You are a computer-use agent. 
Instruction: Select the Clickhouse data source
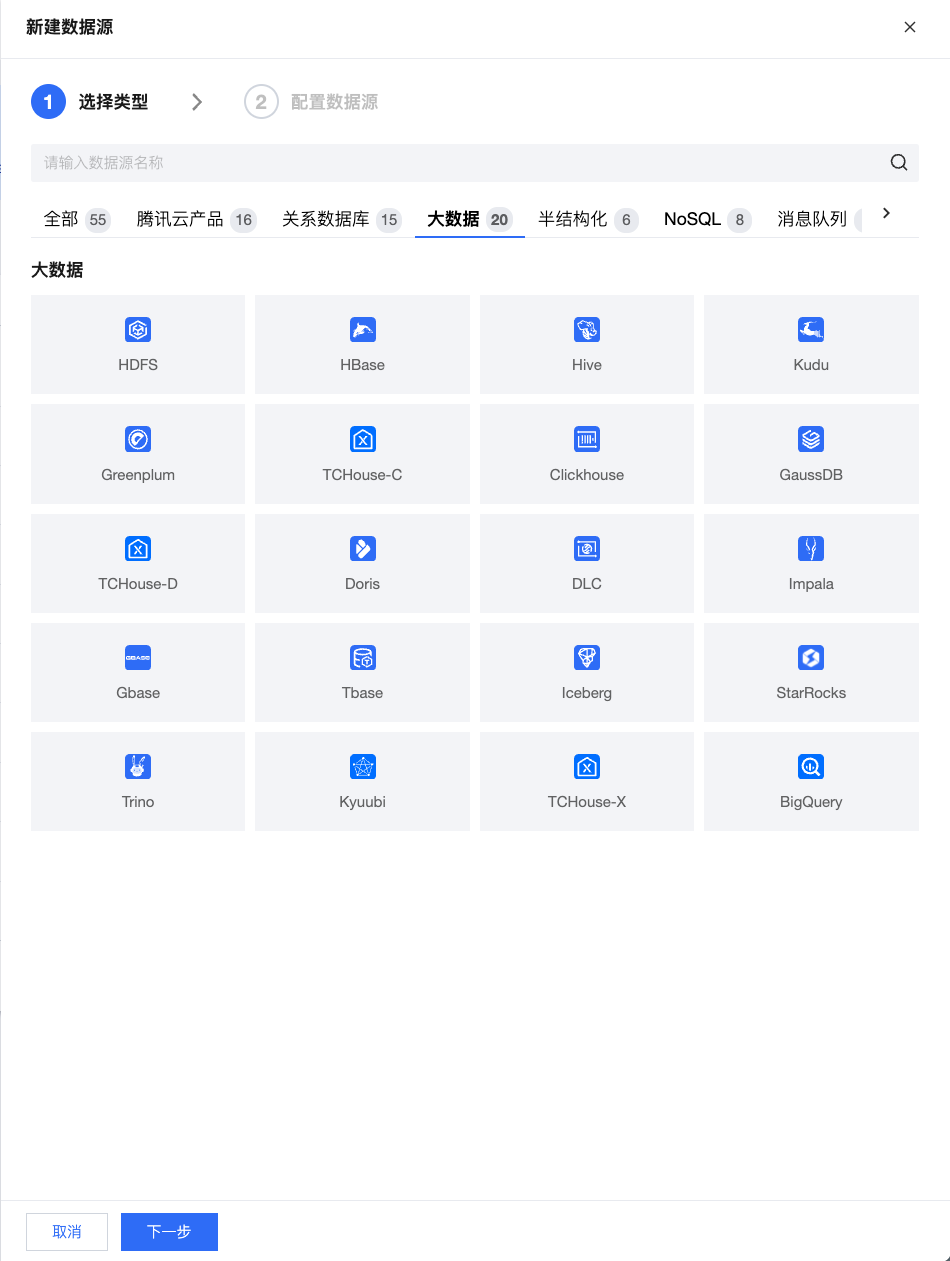[x=587, y=454]
